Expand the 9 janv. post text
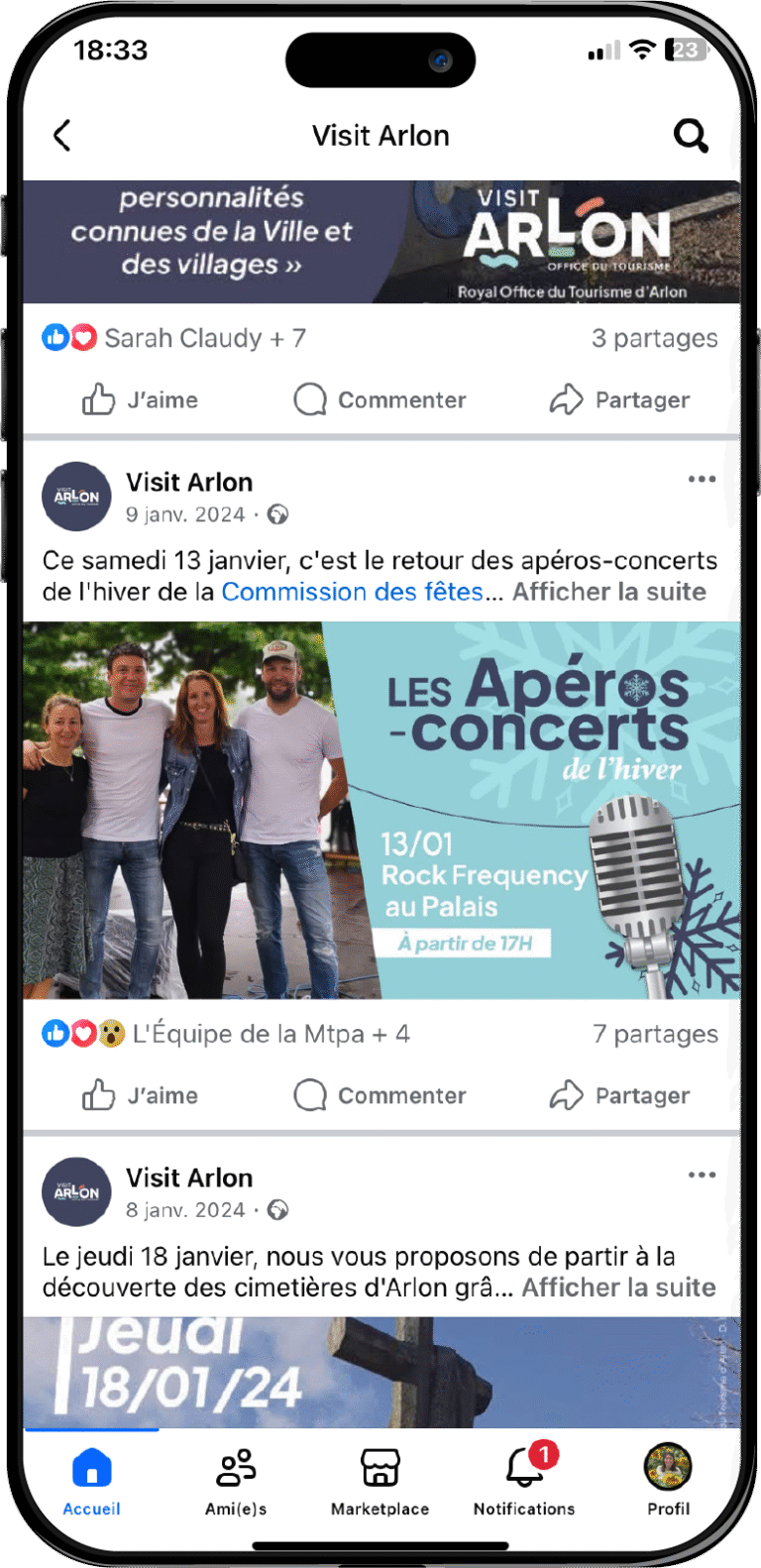Image resolution: width=761 pixels, height=1568 pixels. (x=609, y=593)
